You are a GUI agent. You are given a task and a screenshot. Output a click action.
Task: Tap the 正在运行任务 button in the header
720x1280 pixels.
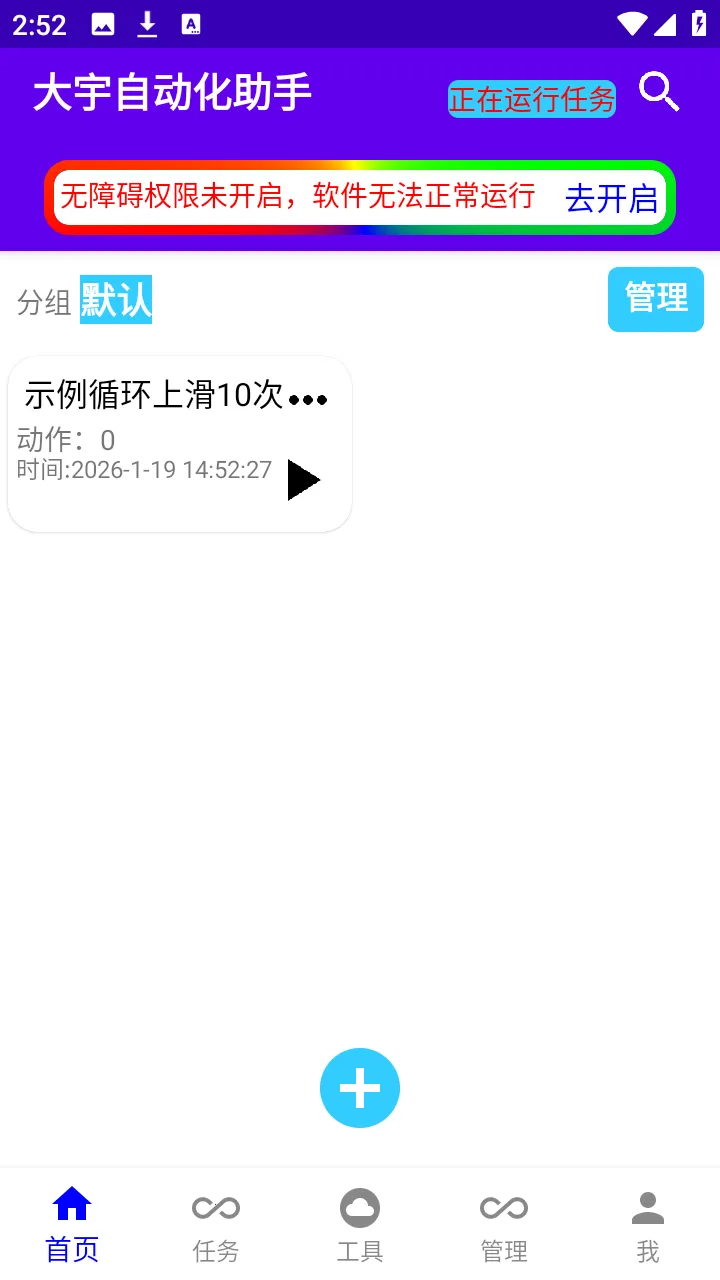click(531, 99)
